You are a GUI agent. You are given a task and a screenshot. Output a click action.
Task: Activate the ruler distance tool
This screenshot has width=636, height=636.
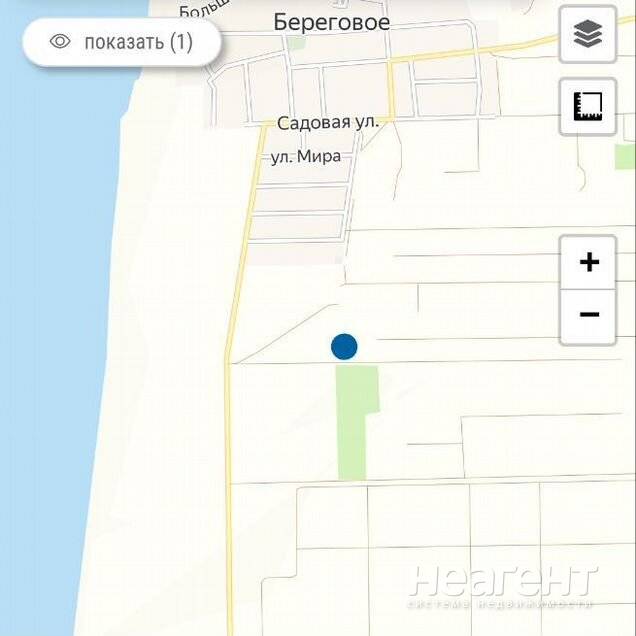coord(588,106)
